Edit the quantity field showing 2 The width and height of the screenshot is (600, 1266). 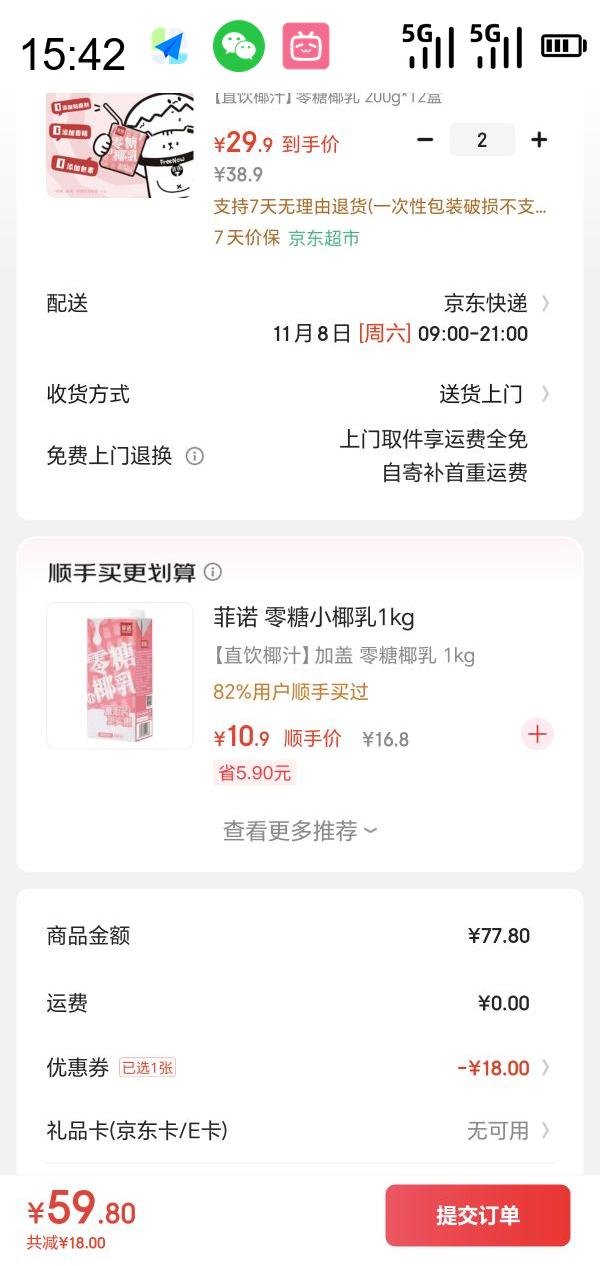click(482, 140)
